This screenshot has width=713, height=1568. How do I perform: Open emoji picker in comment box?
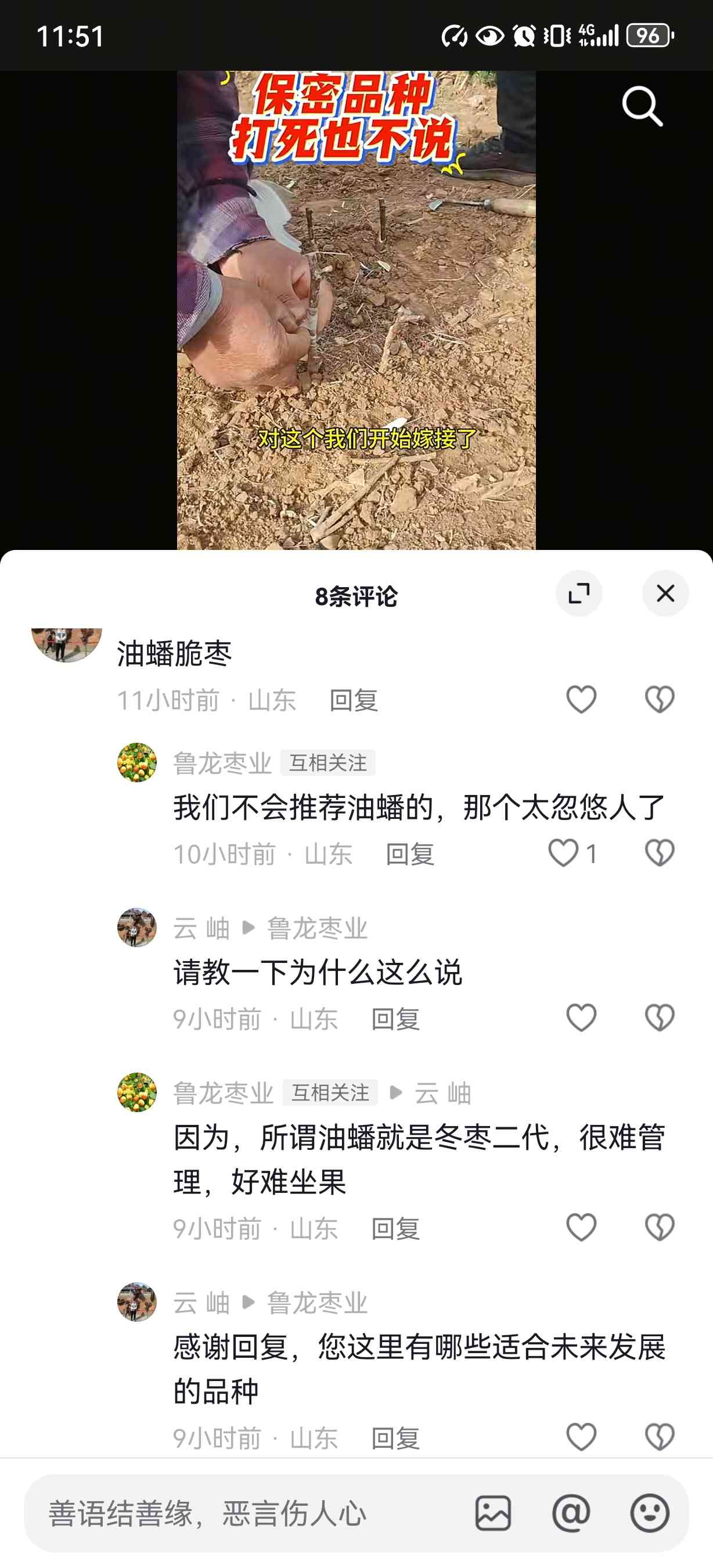click(650, 1513)
